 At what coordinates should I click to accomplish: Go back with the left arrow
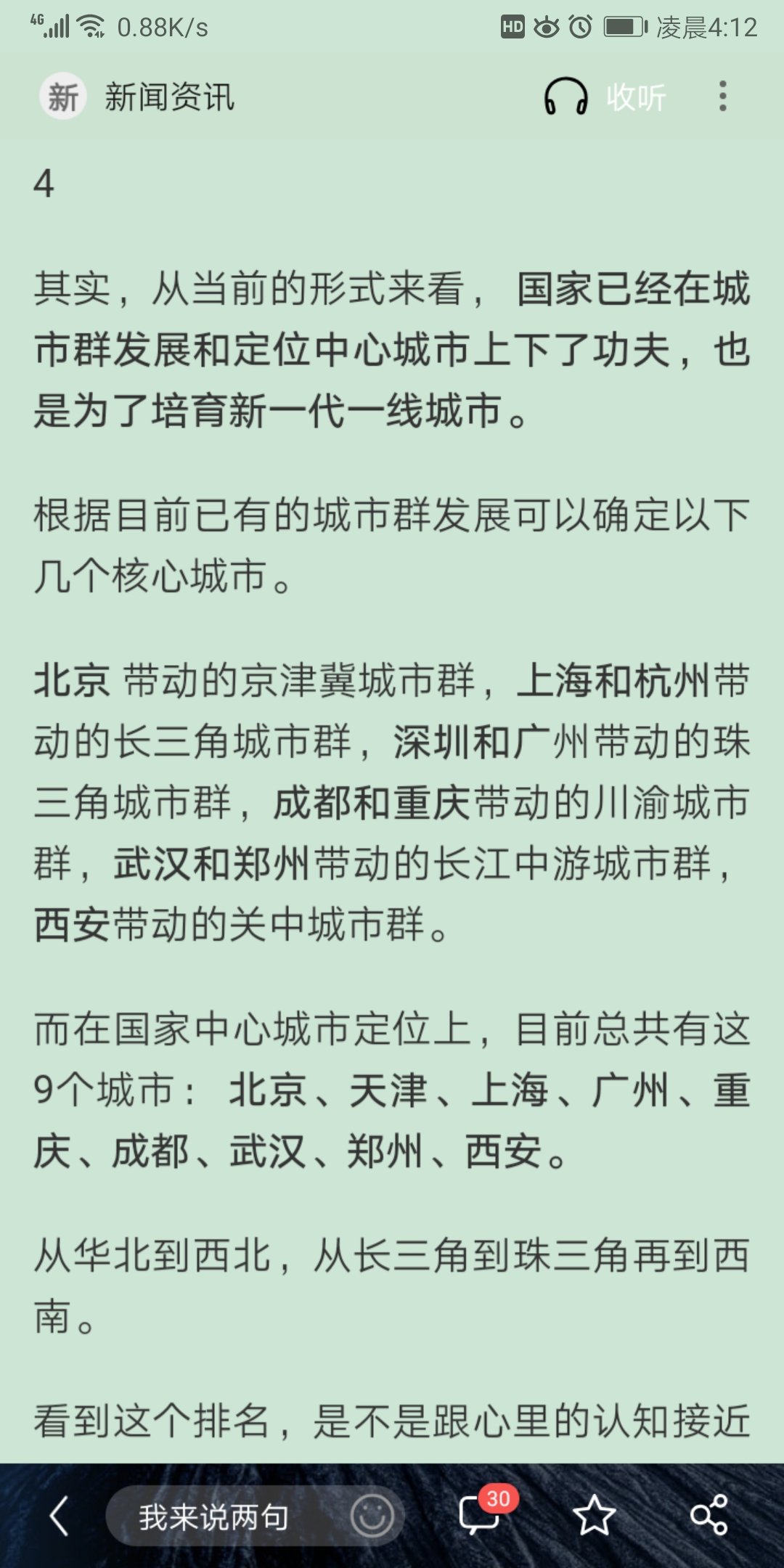pyautogui.click(x=60, y=1516)
